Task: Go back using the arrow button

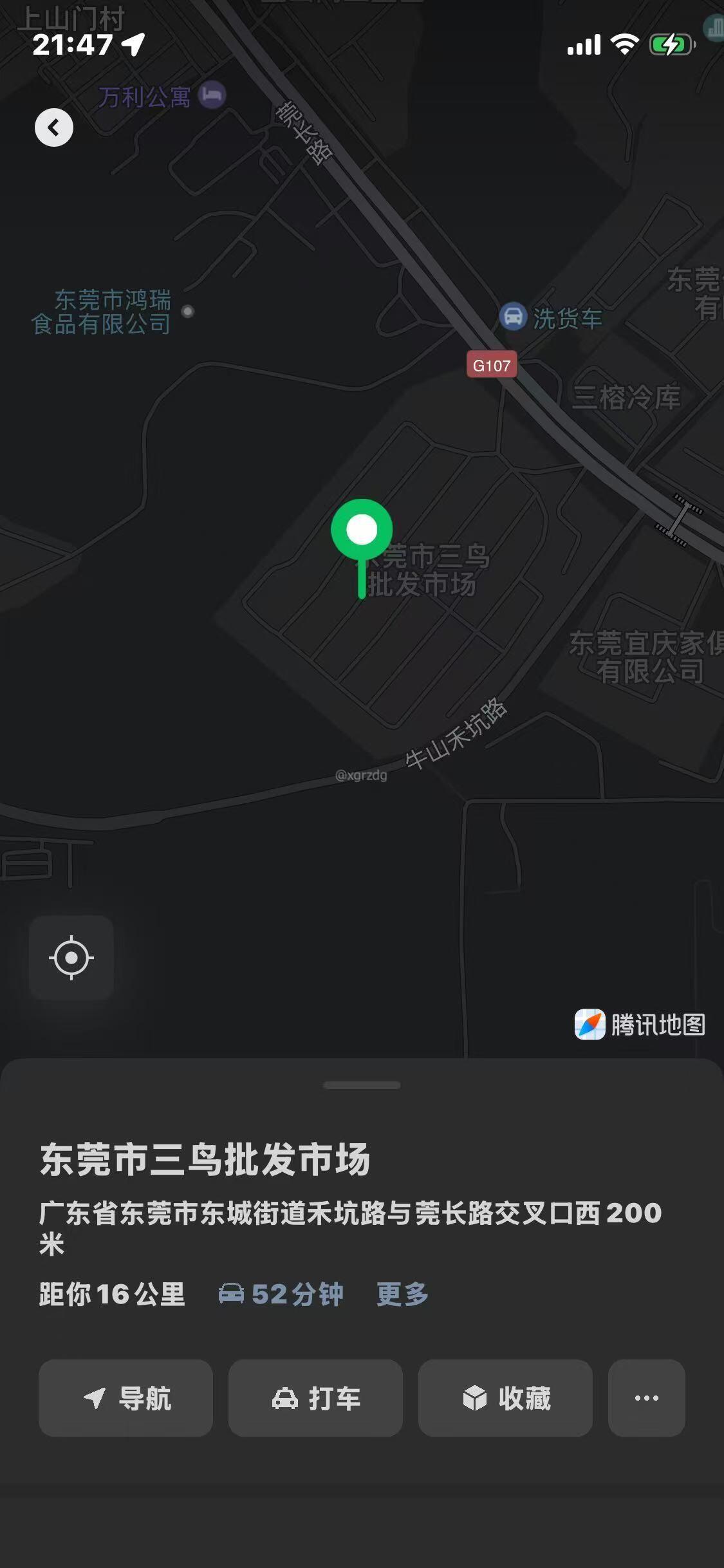Action: (x=54, y=127)
